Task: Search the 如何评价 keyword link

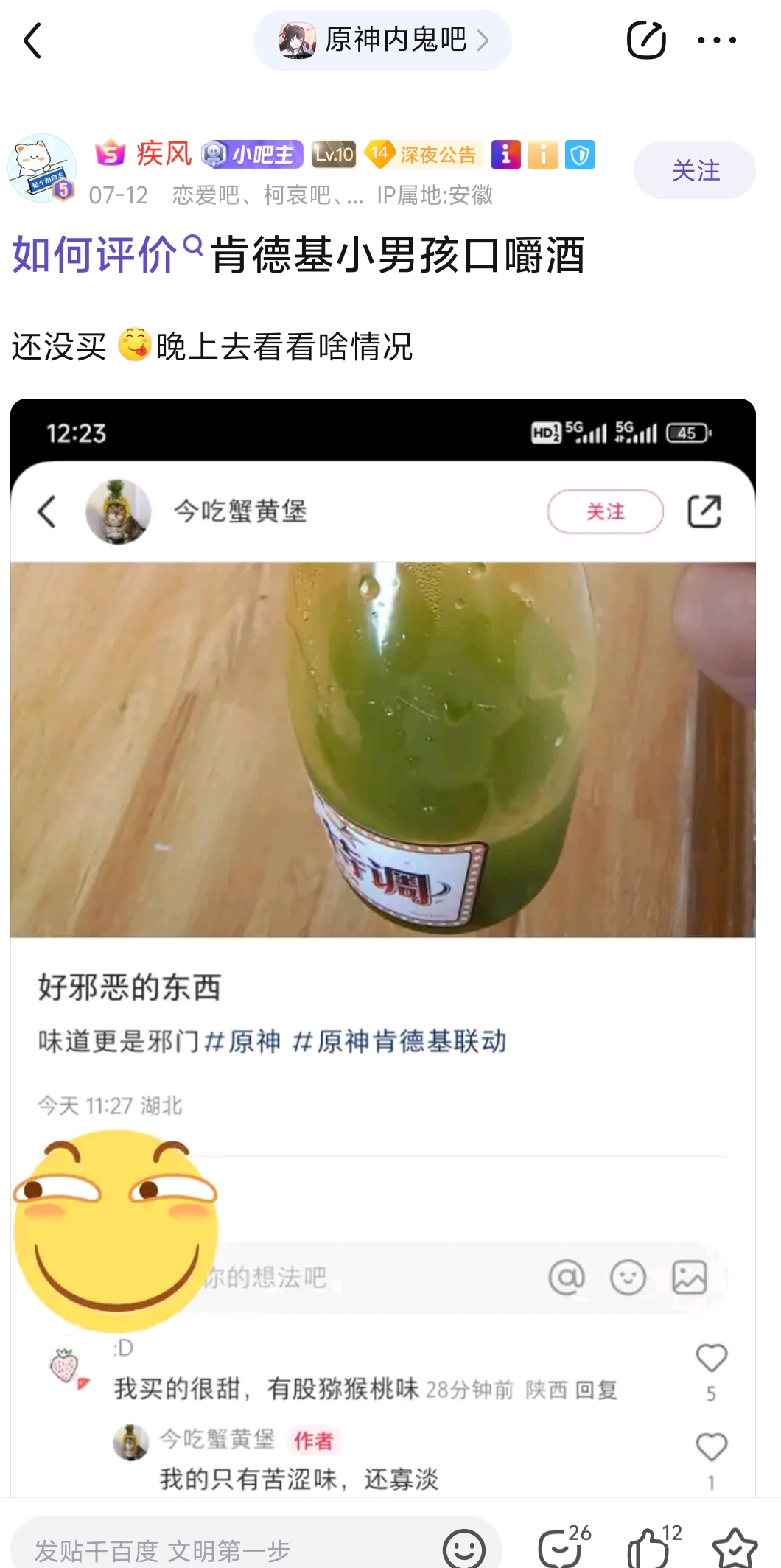Action: point(103,255)
